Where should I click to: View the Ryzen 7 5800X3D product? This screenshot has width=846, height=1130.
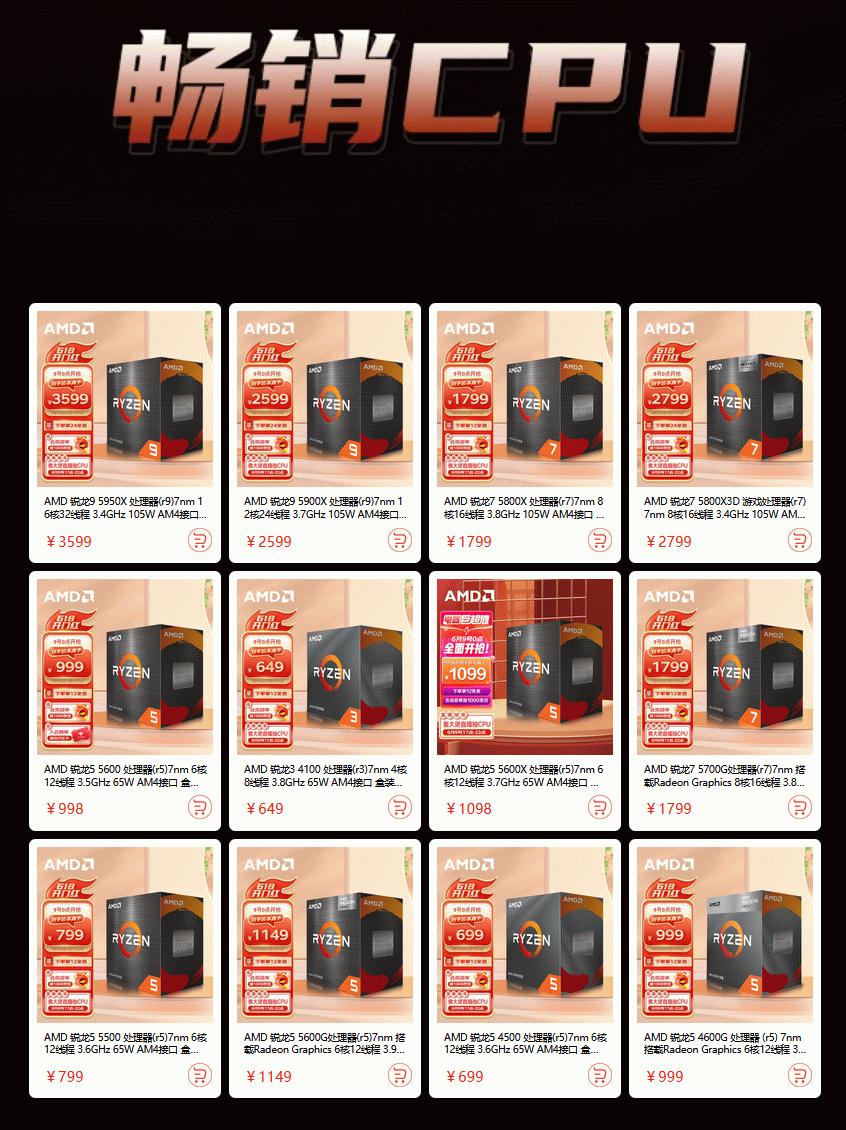coord(725,400)
